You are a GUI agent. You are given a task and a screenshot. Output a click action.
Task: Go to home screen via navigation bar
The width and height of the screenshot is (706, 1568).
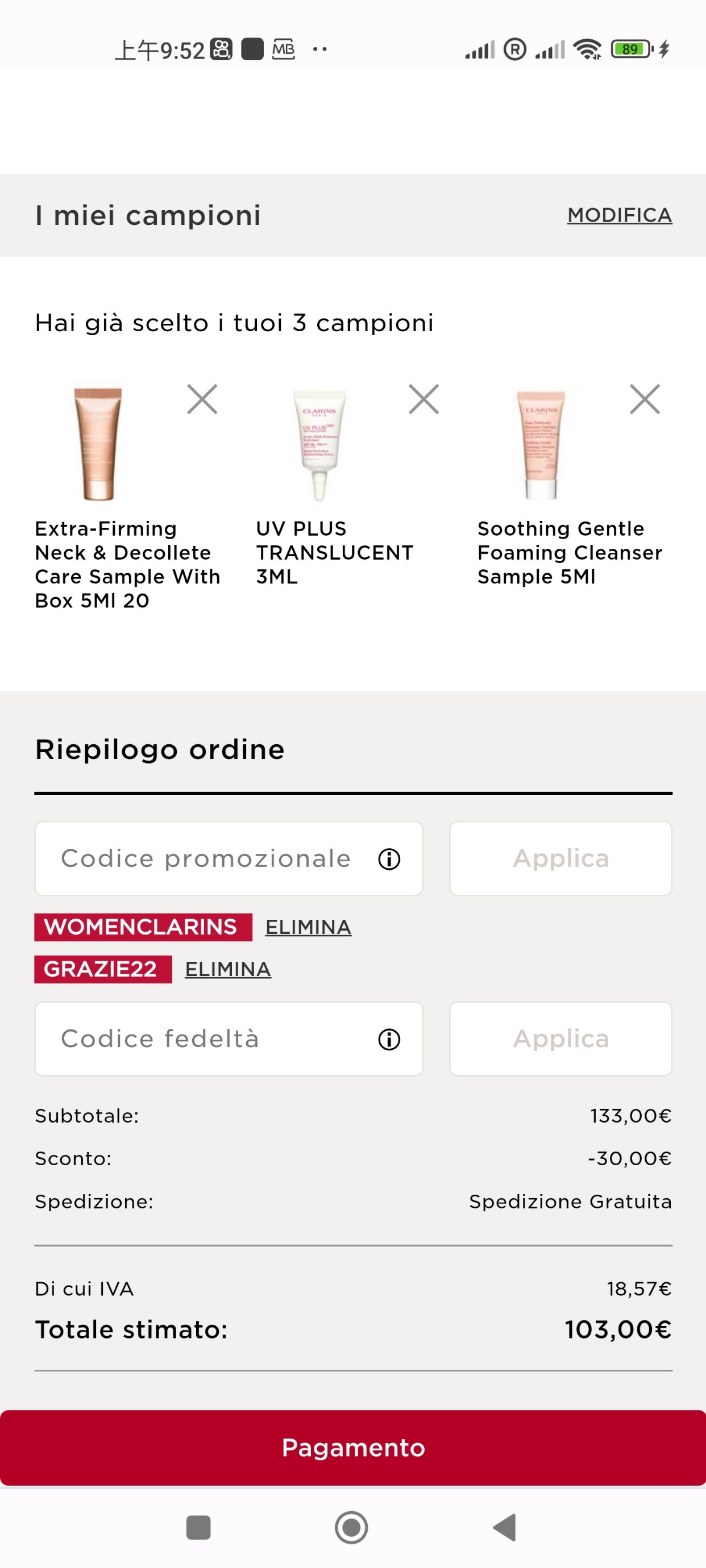pyautogui.click(x=351, y=1527)
